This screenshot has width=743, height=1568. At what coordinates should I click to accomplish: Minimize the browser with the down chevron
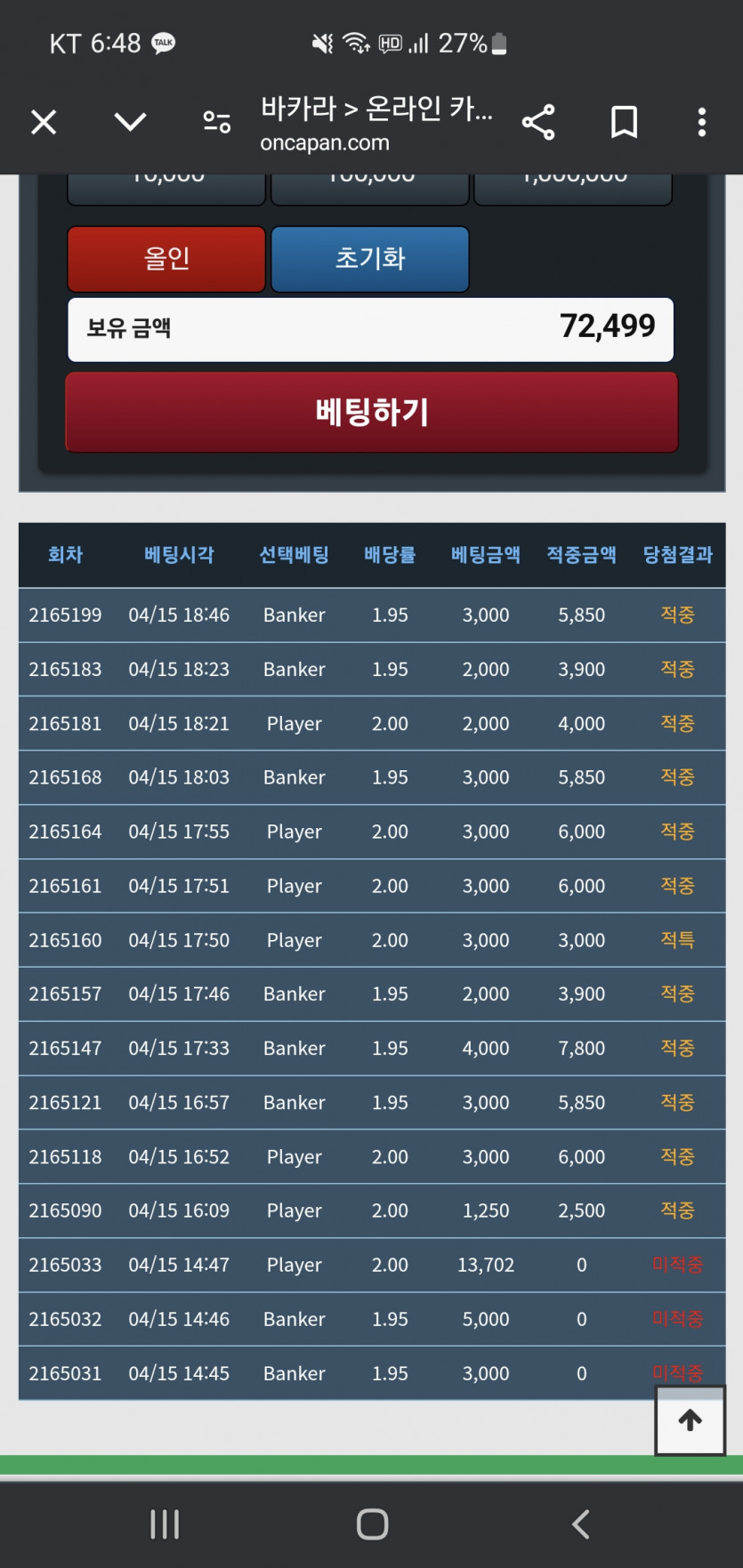tap(130, 122)
